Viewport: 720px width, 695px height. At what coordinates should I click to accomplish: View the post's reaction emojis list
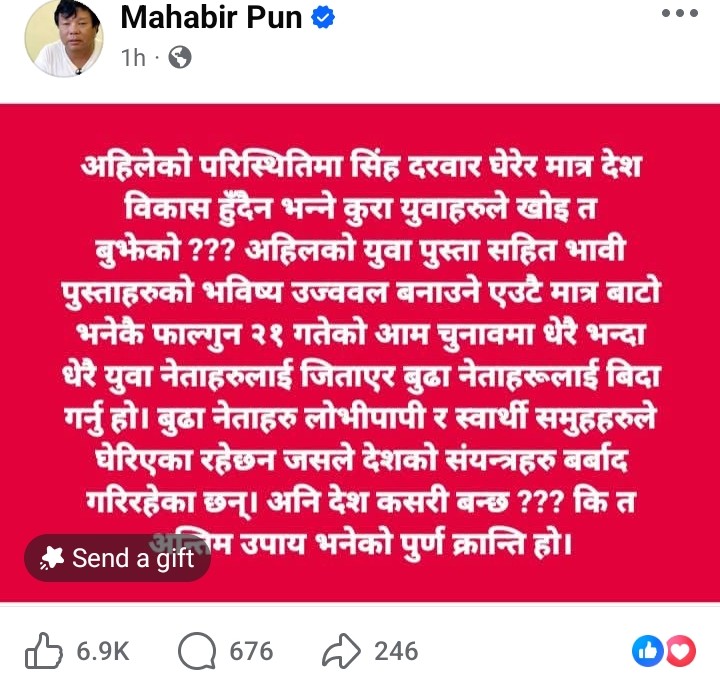[x=664, y=652]
